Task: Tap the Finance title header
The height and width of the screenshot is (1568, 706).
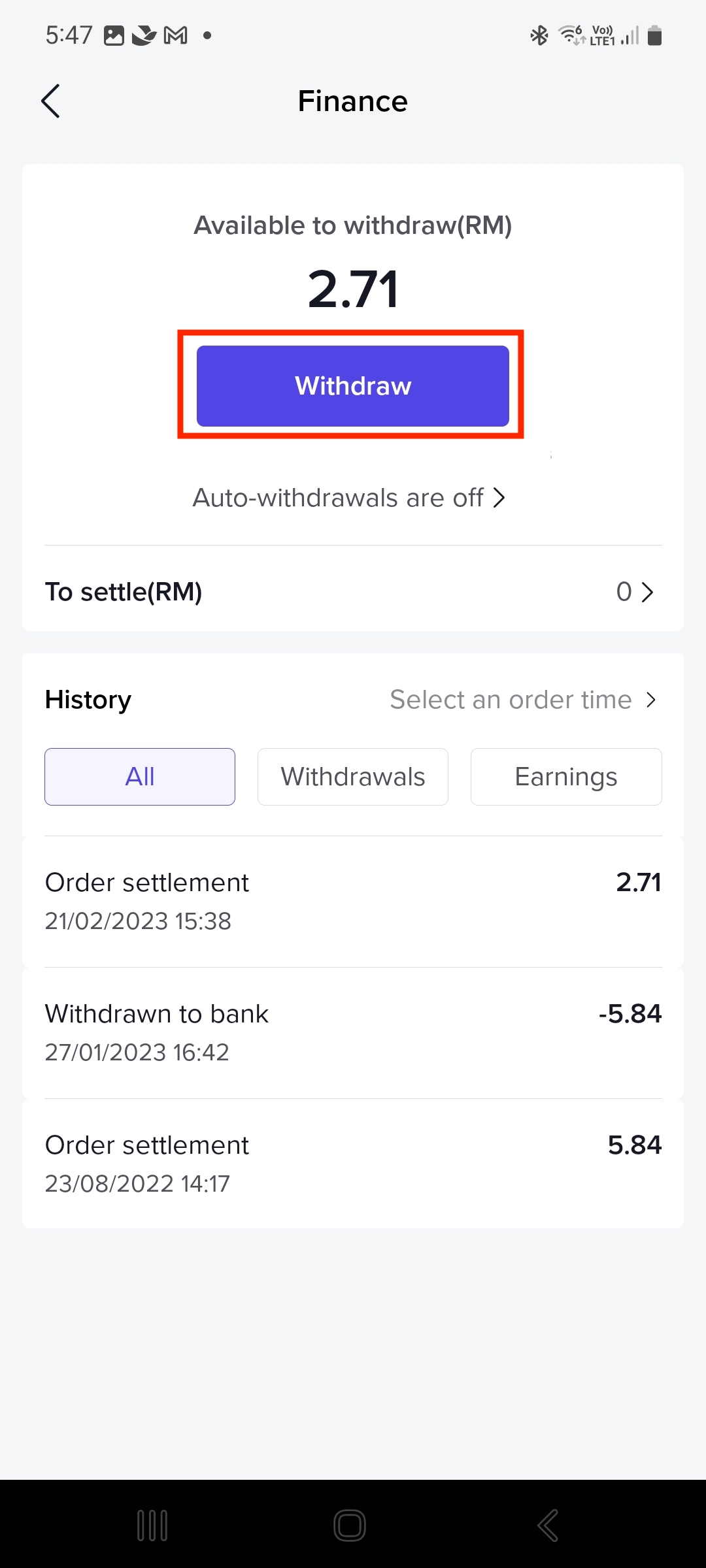Action: pos(352,101)
